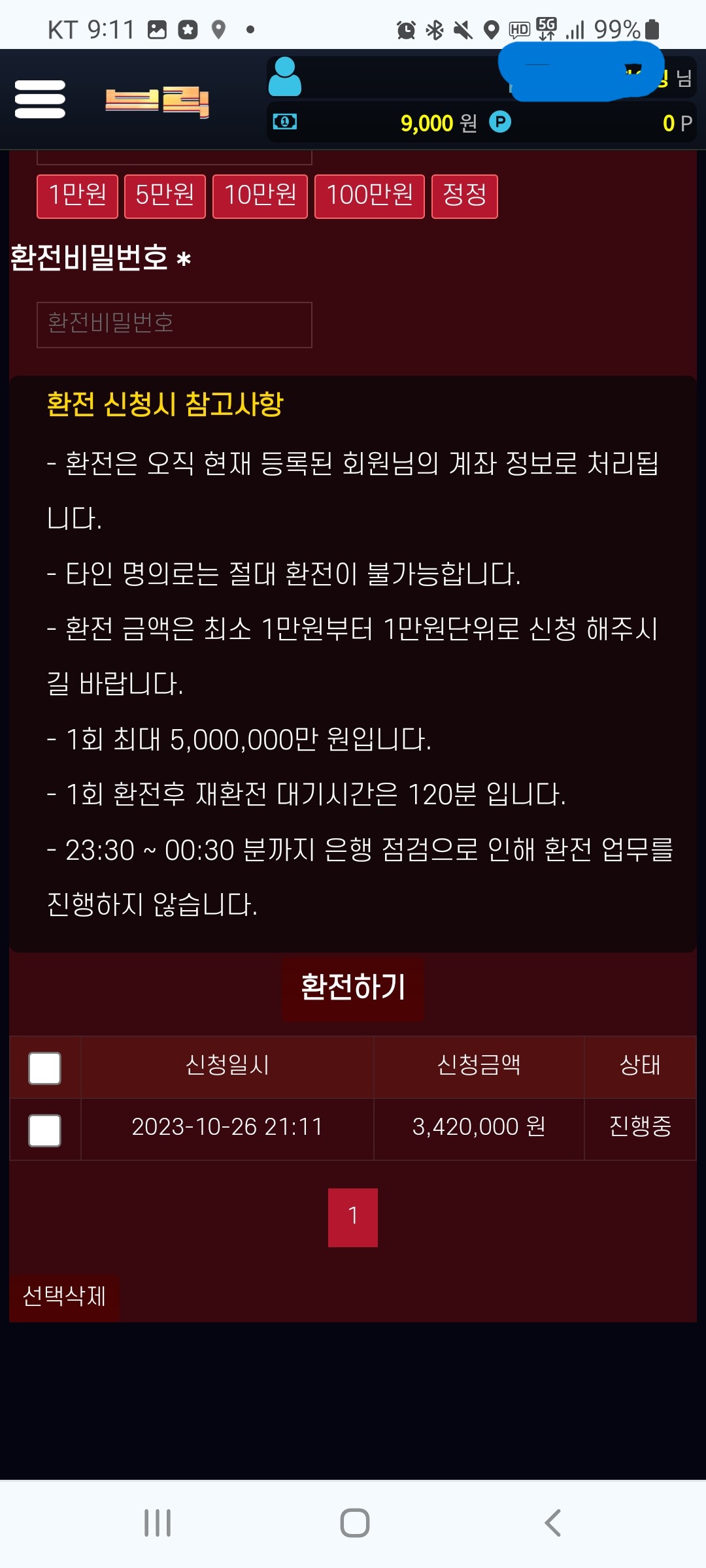Screen dimensions: 706x1568
Task: Tap the P point icon
Action: point(500,122)
